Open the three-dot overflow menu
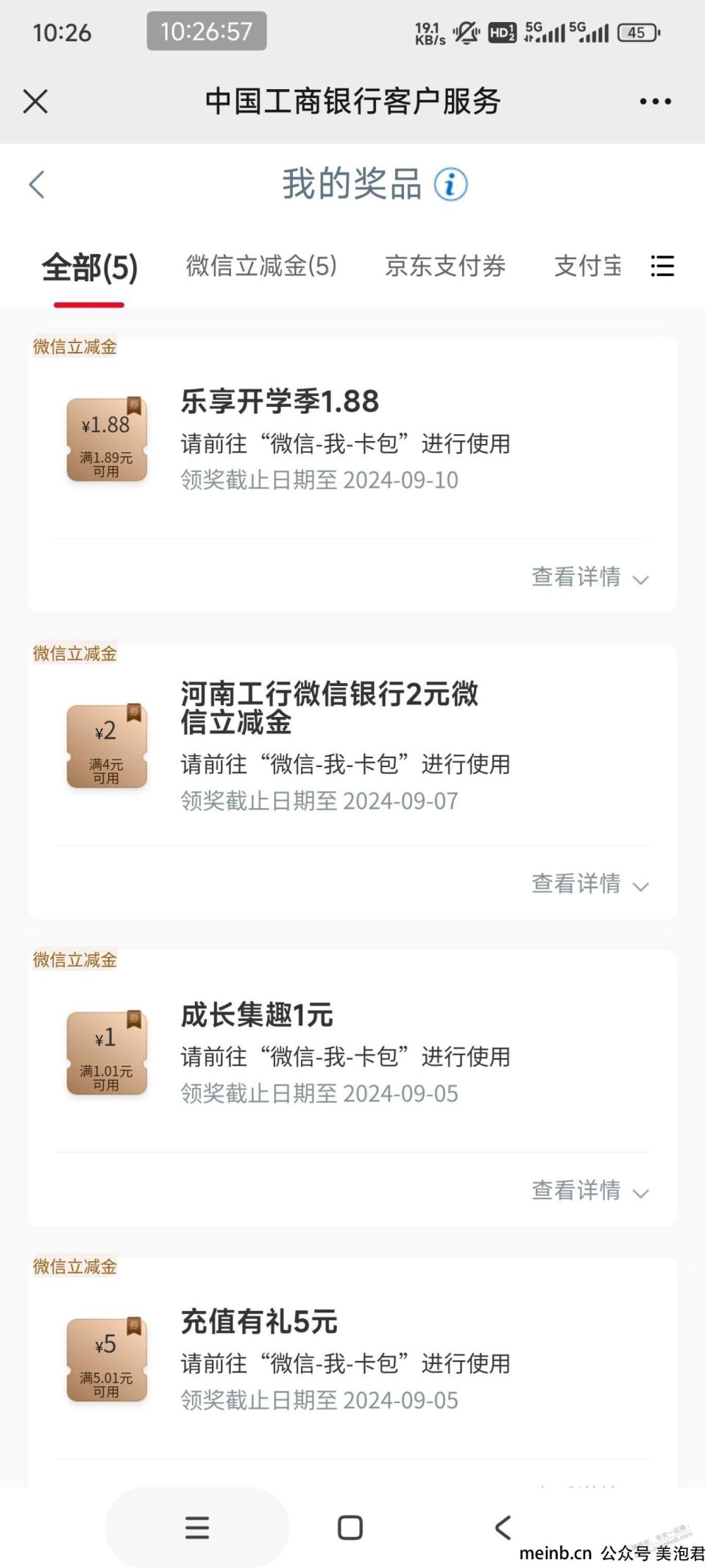Viewport: 705px width, 1568px height. 655,102
